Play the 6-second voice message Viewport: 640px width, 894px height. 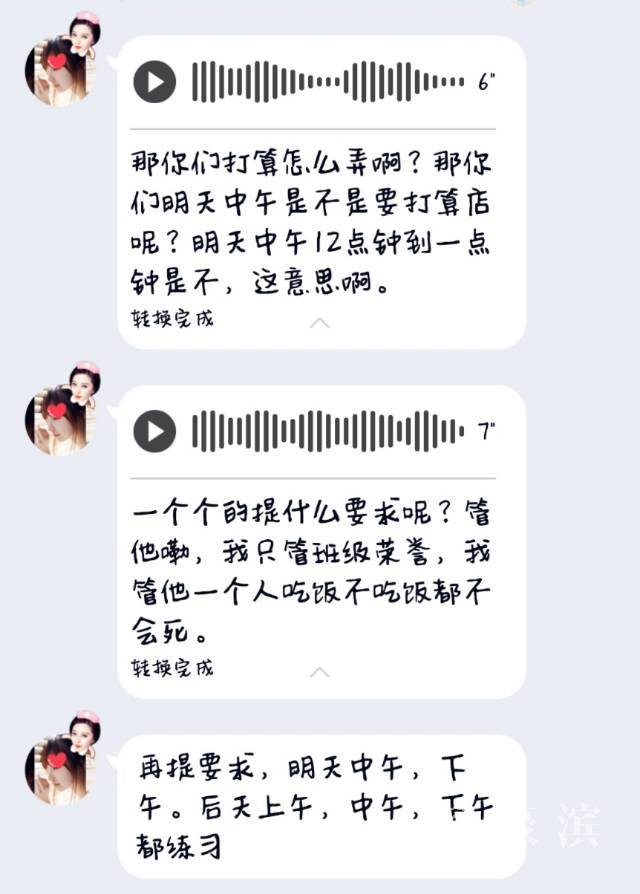155,82
